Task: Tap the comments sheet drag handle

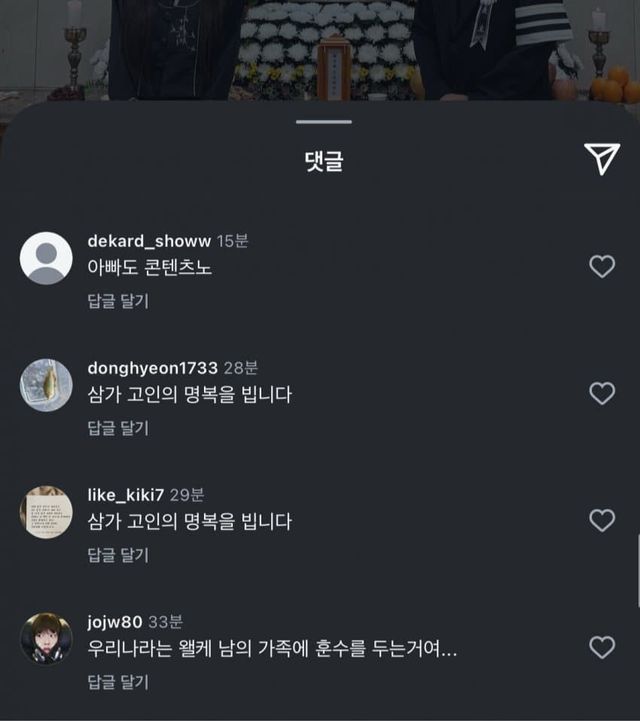Action: [324, 122]
